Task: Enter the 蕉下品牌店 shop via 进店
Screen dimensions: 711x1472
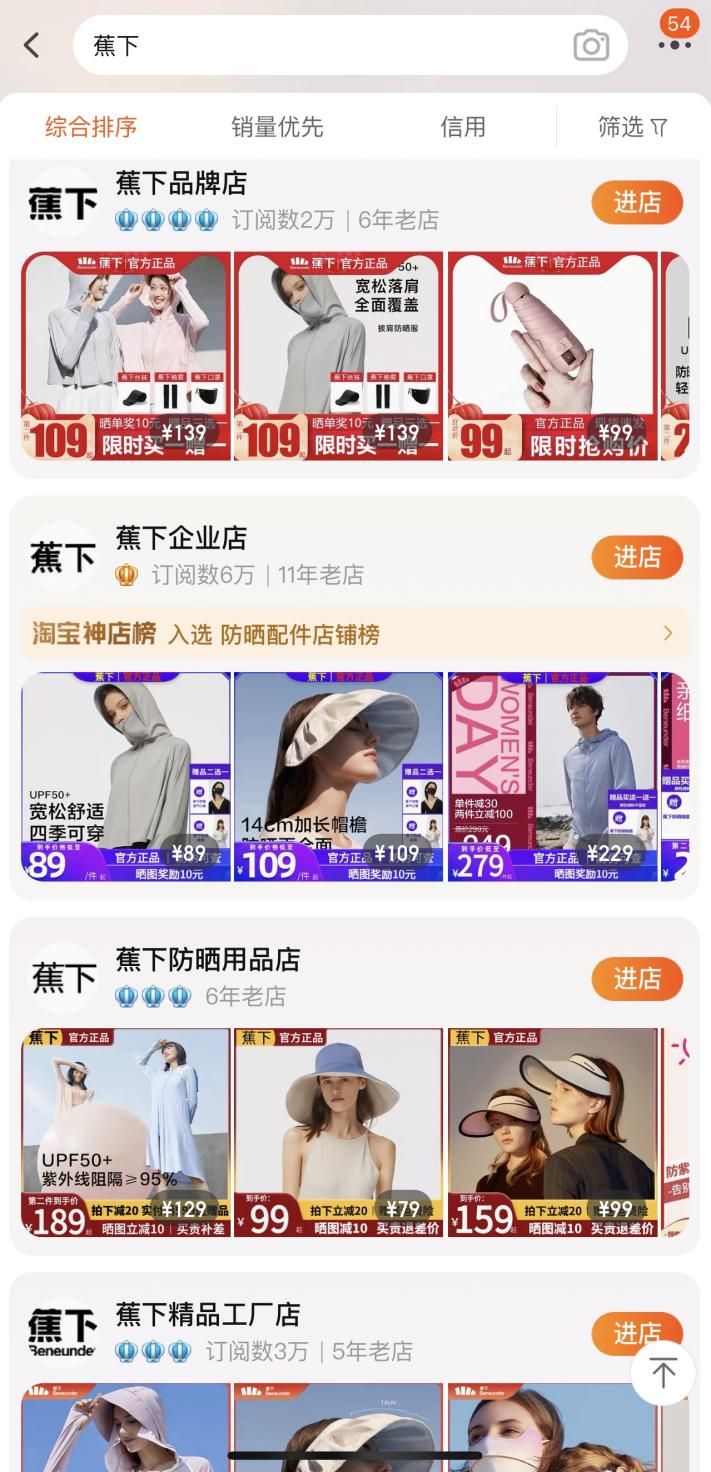Action: [637, 202]
